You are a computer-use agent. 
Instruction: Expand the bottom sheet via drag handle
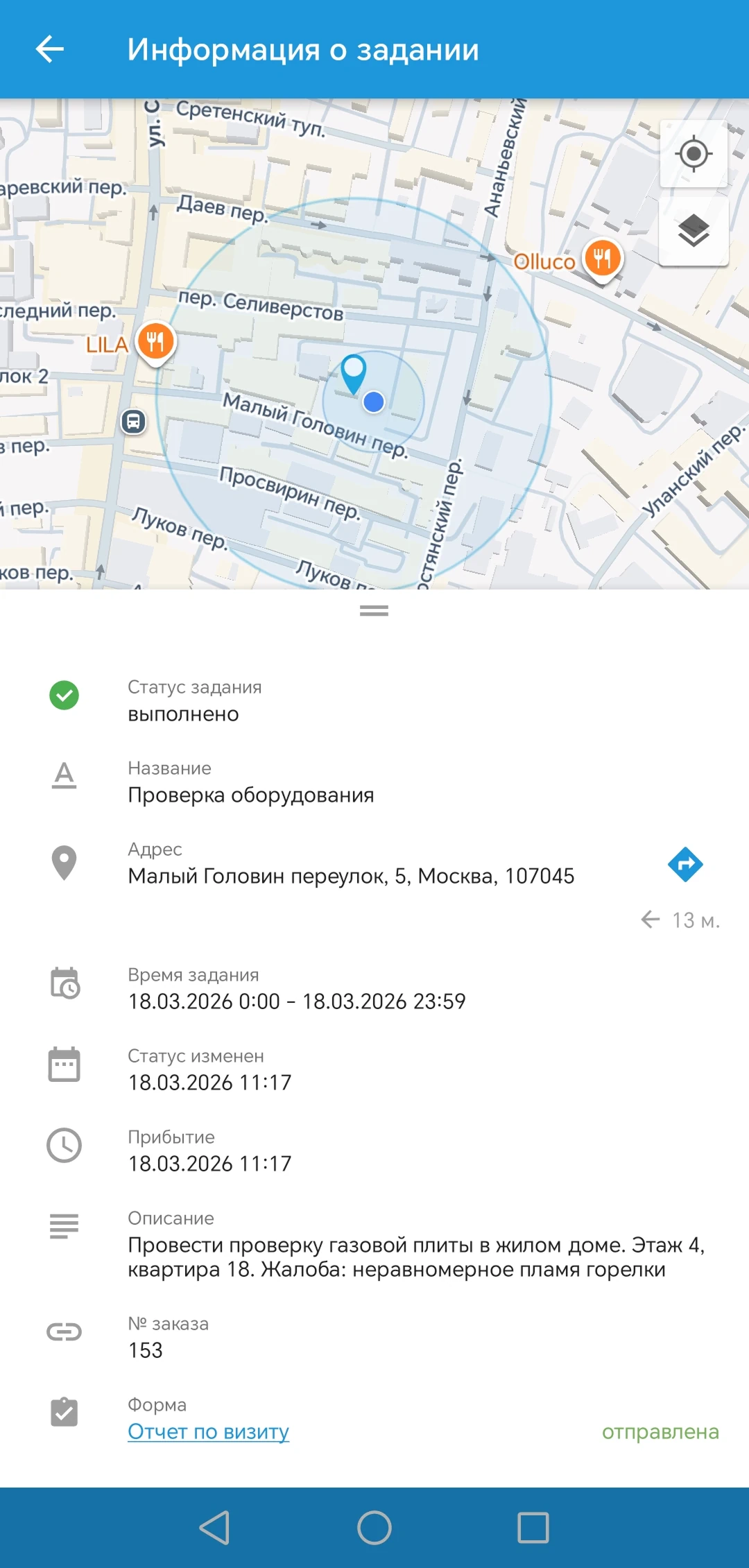click(374, 612)
